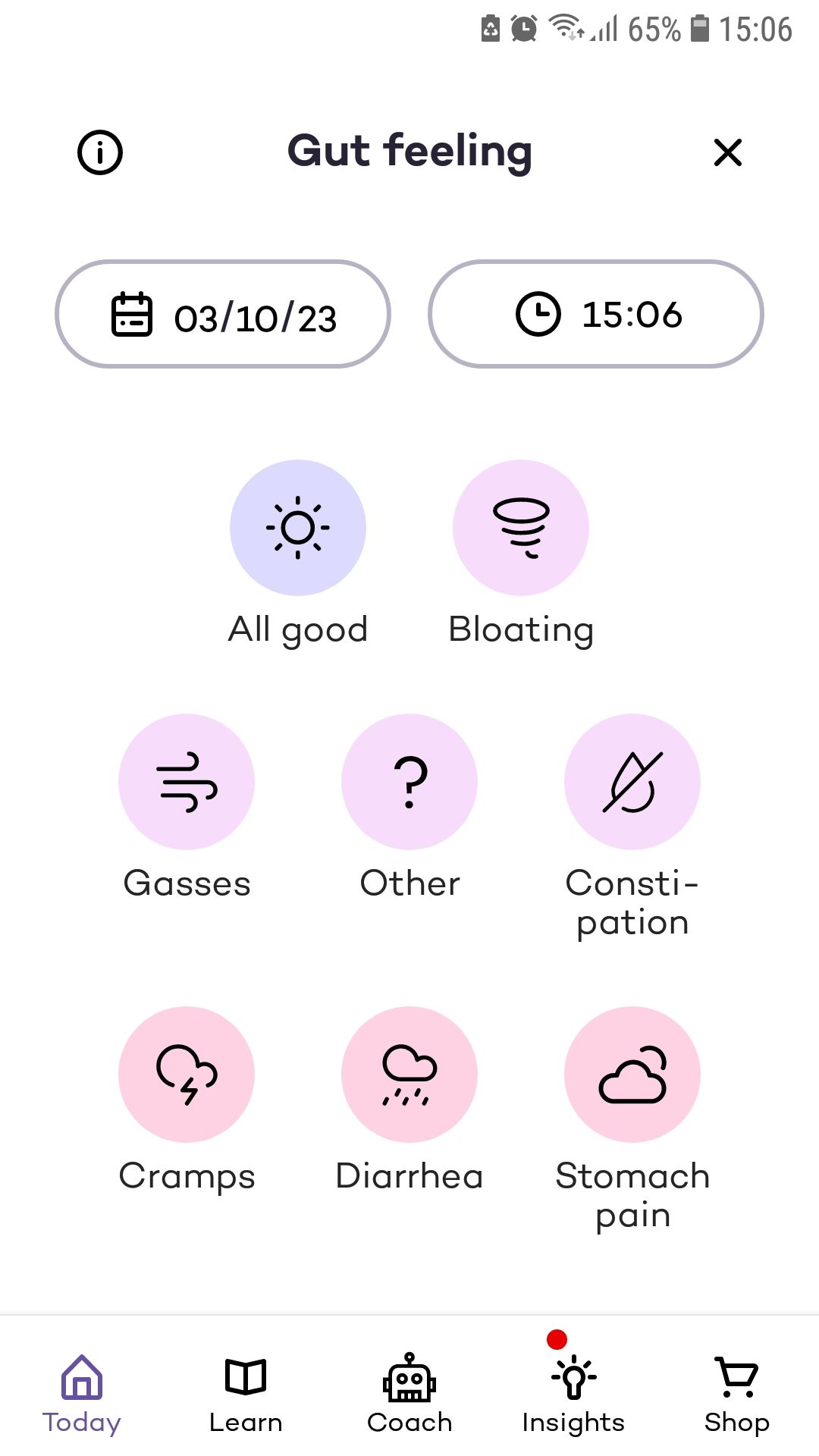Dismiss the Gut feeling screen
Screen dimensions: 819x1456
pos(727,152)
